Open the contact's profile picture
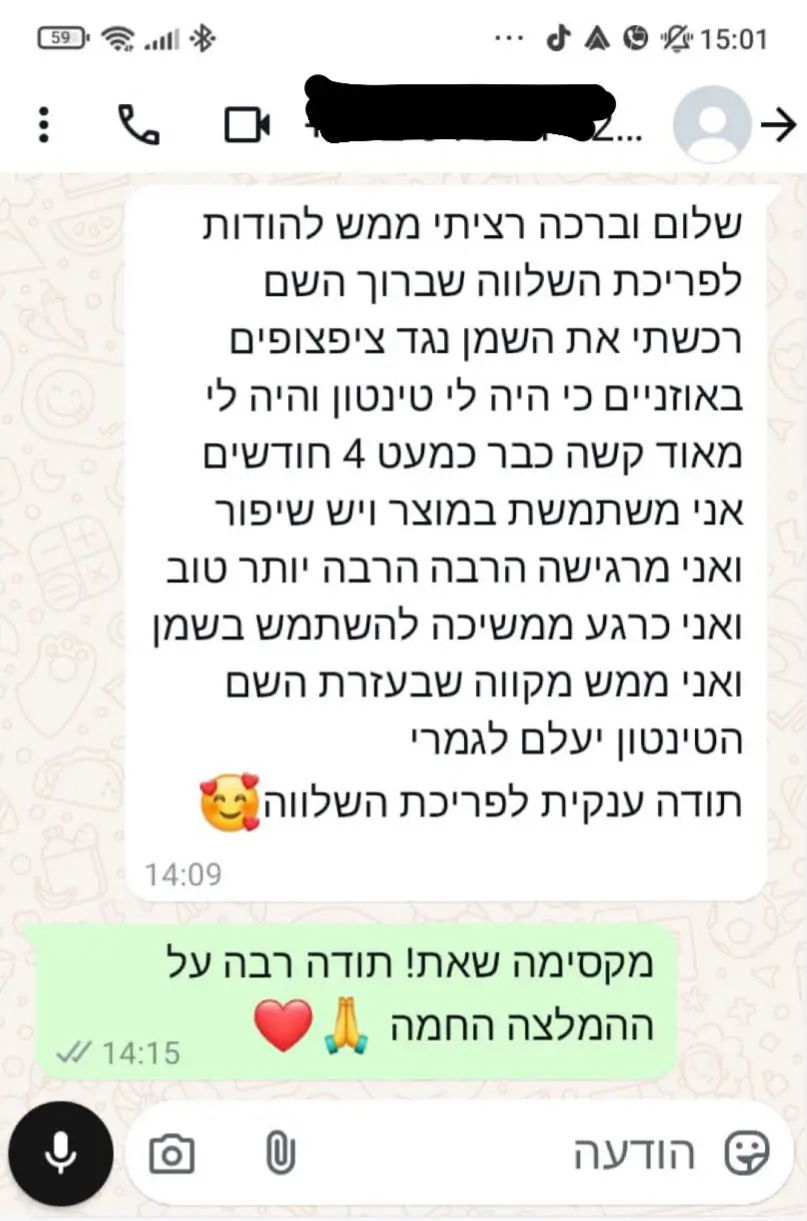This screenshot has width=807, height=1221. pyautogui.click(x=711, y=124)
